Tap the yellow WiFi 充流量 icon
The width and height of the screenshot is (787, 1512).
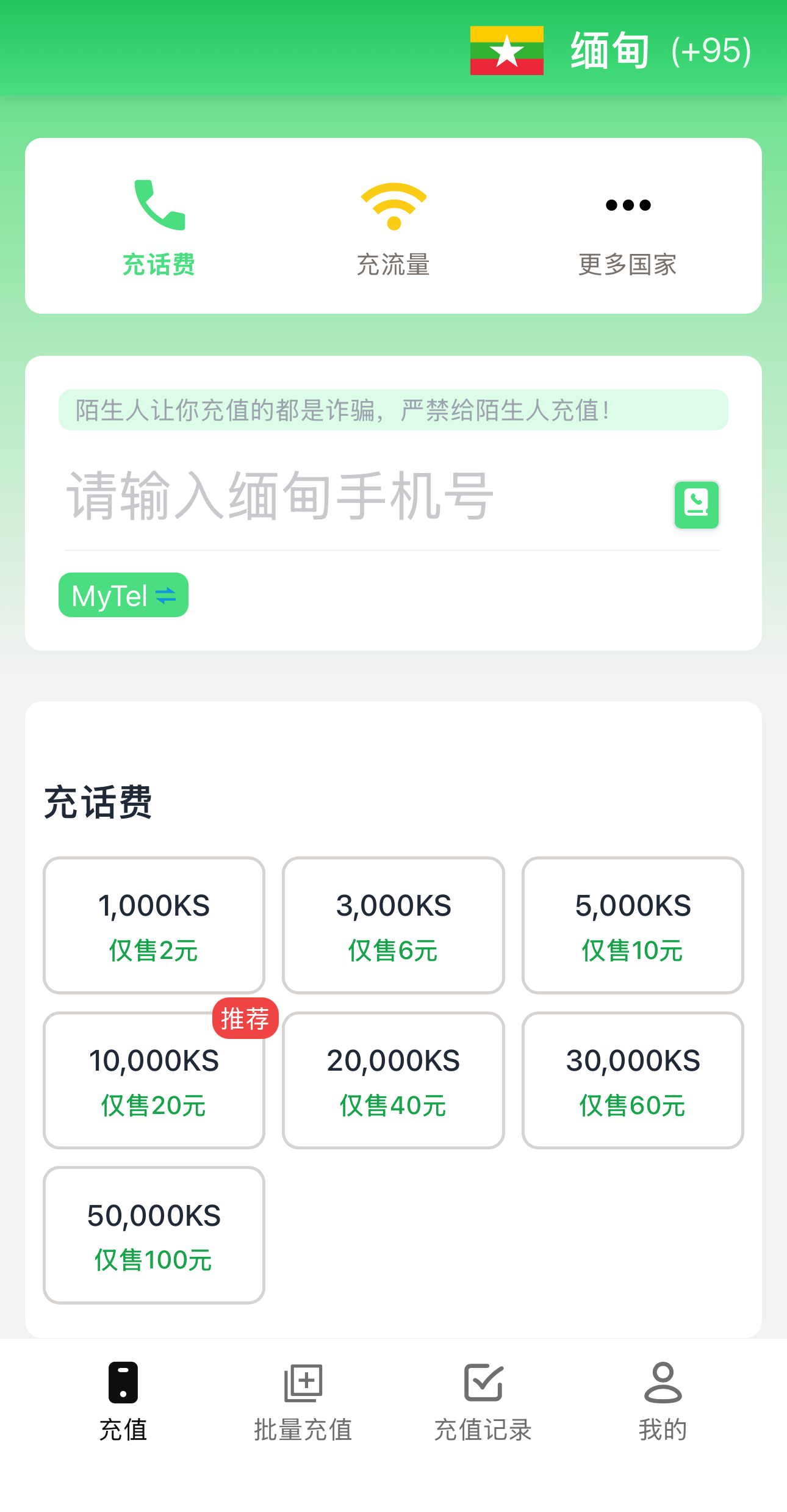(393, 205)
